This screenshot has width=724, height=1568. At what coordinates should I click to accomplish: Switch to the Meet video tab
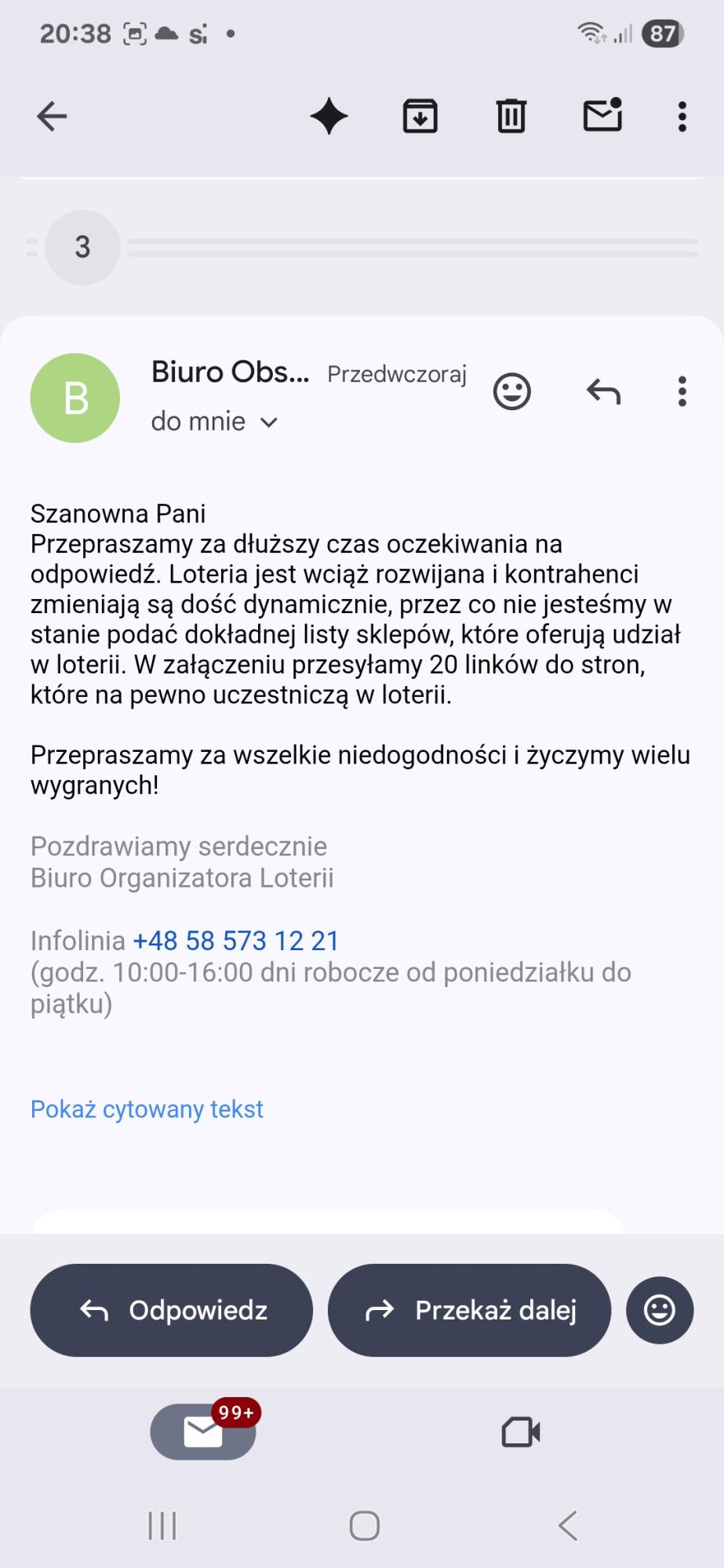pos(521,1432)
